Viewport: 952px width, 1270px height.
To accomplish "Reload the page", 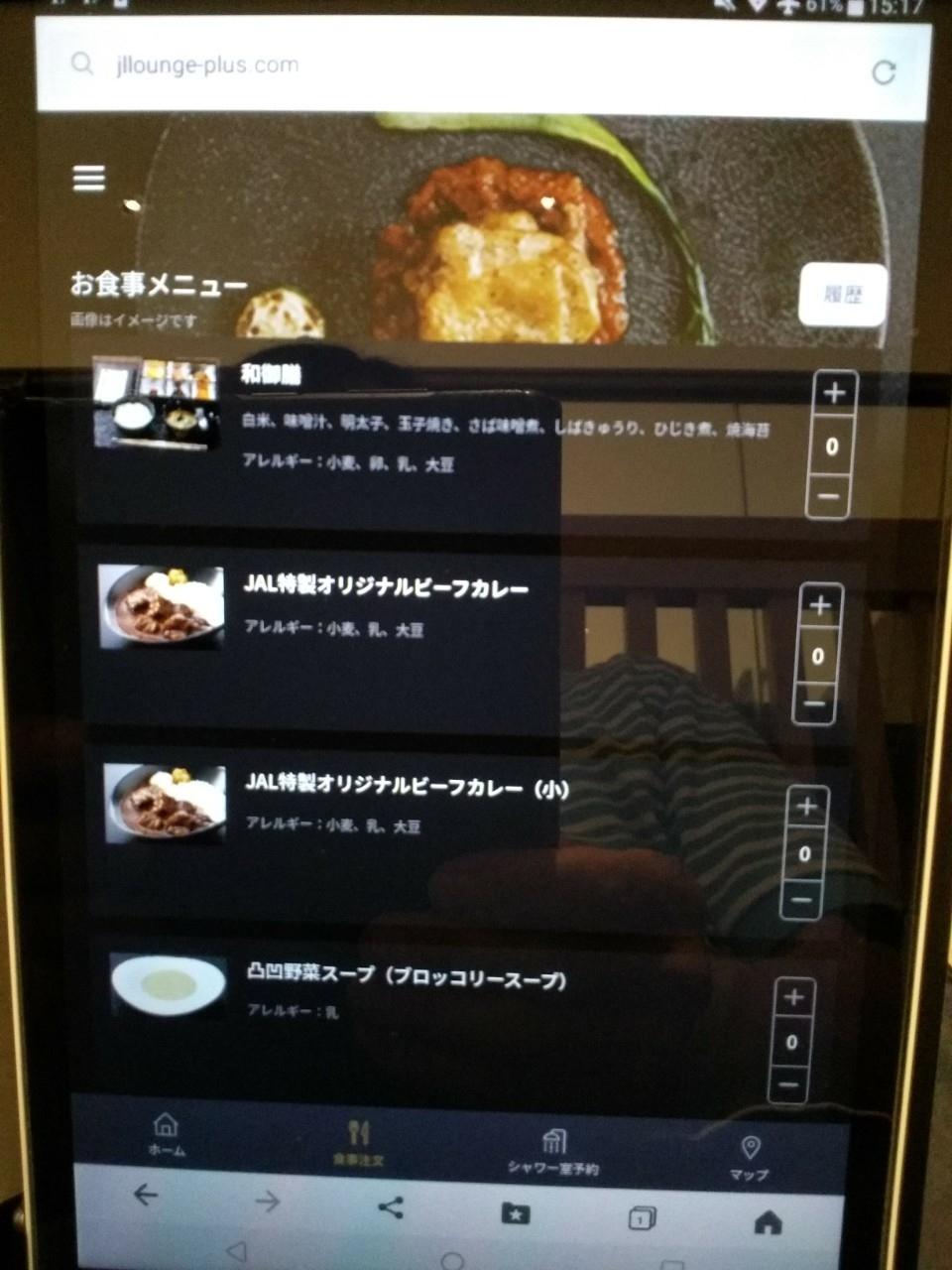I will (883, 71).
